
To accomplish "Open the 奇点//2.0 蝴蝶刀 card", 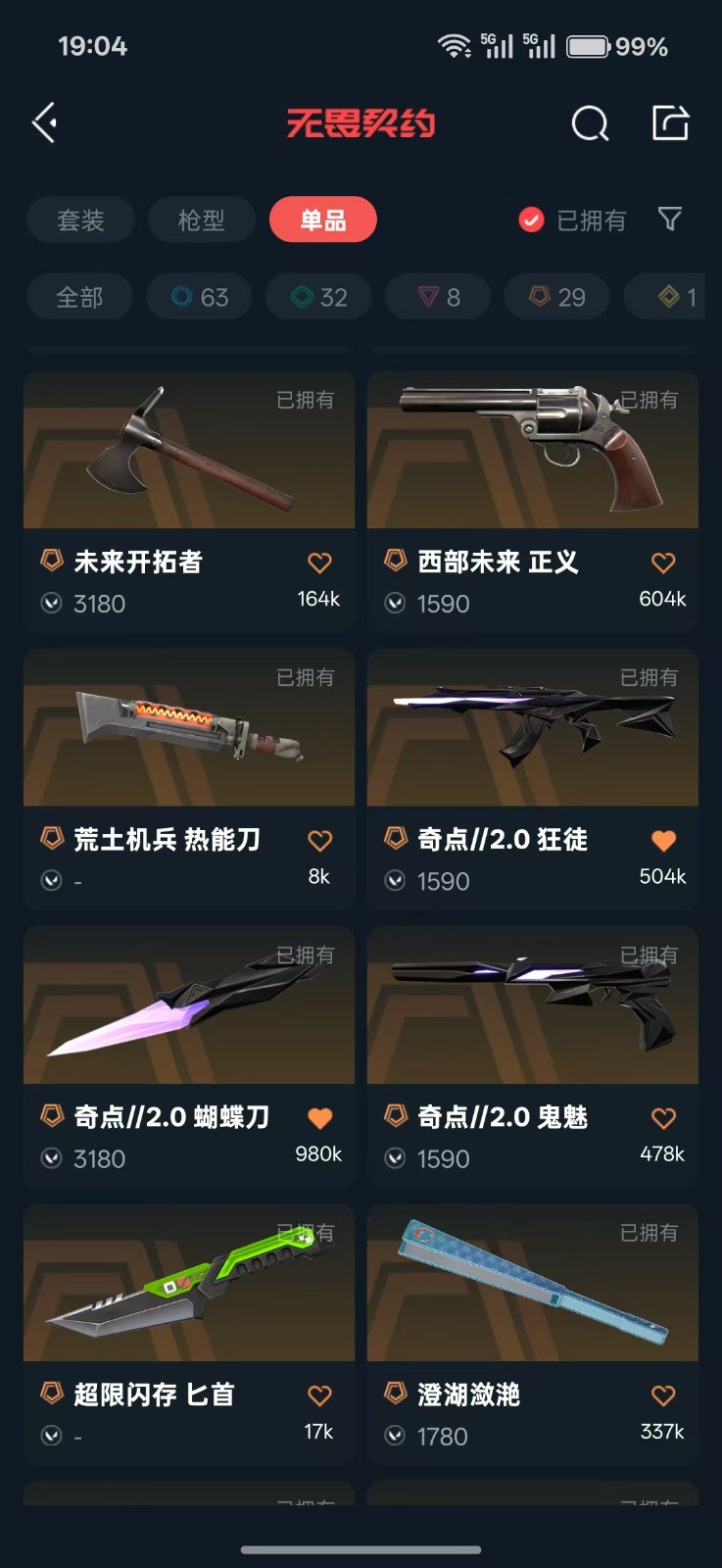I will 189,1056.
